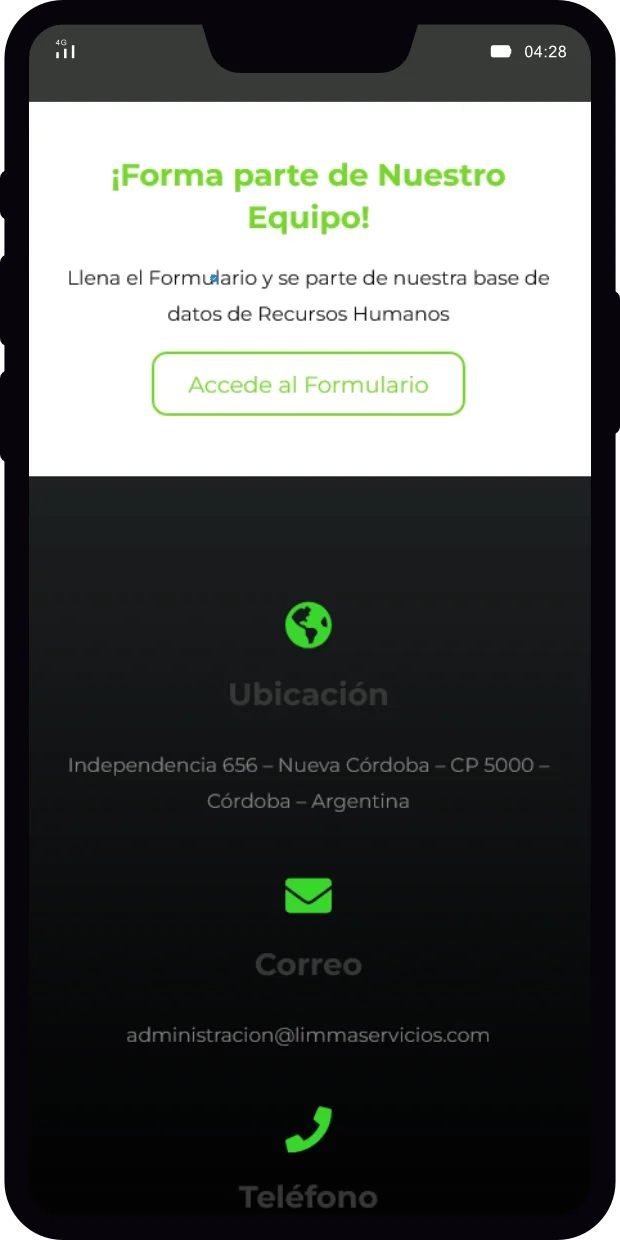Open the Accede al Formulario button
This screenshot has width=620, height=1240.
pyautogui.click(x=308, y=384)
